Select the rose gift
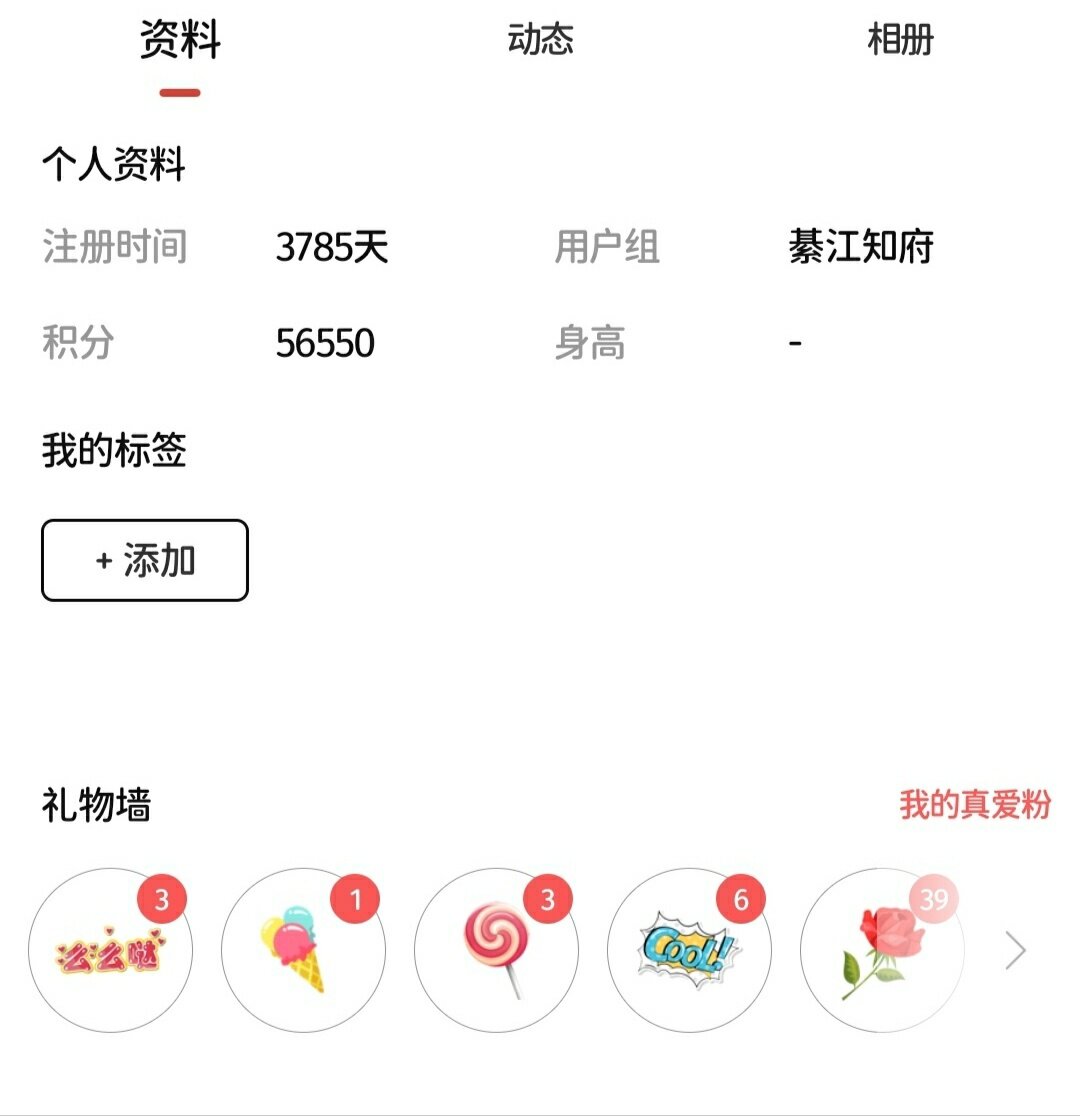This screenshot has height=1116, width=1080. click(882, 950)
